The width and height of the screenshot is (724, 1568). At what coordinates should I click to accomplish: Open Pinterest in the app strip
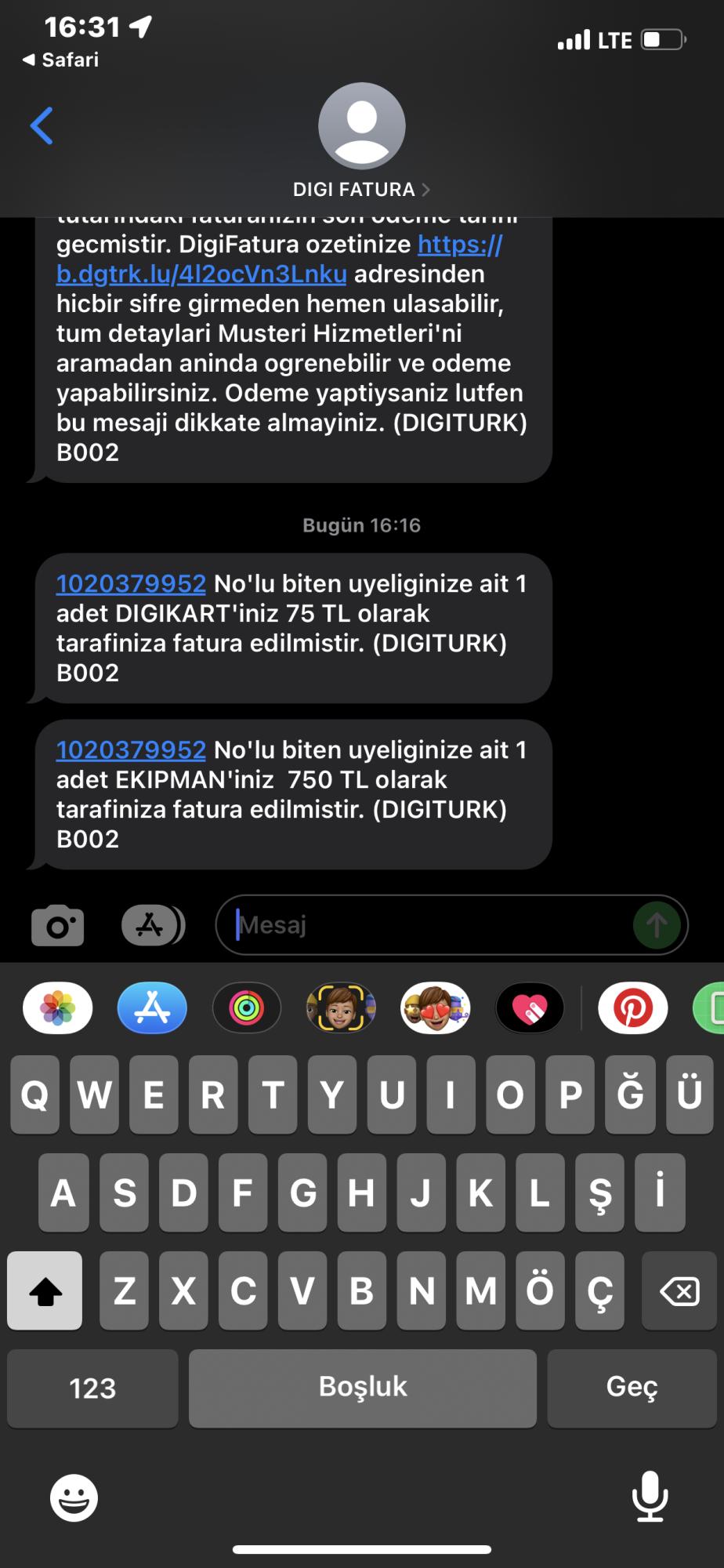coord(633,1008)
